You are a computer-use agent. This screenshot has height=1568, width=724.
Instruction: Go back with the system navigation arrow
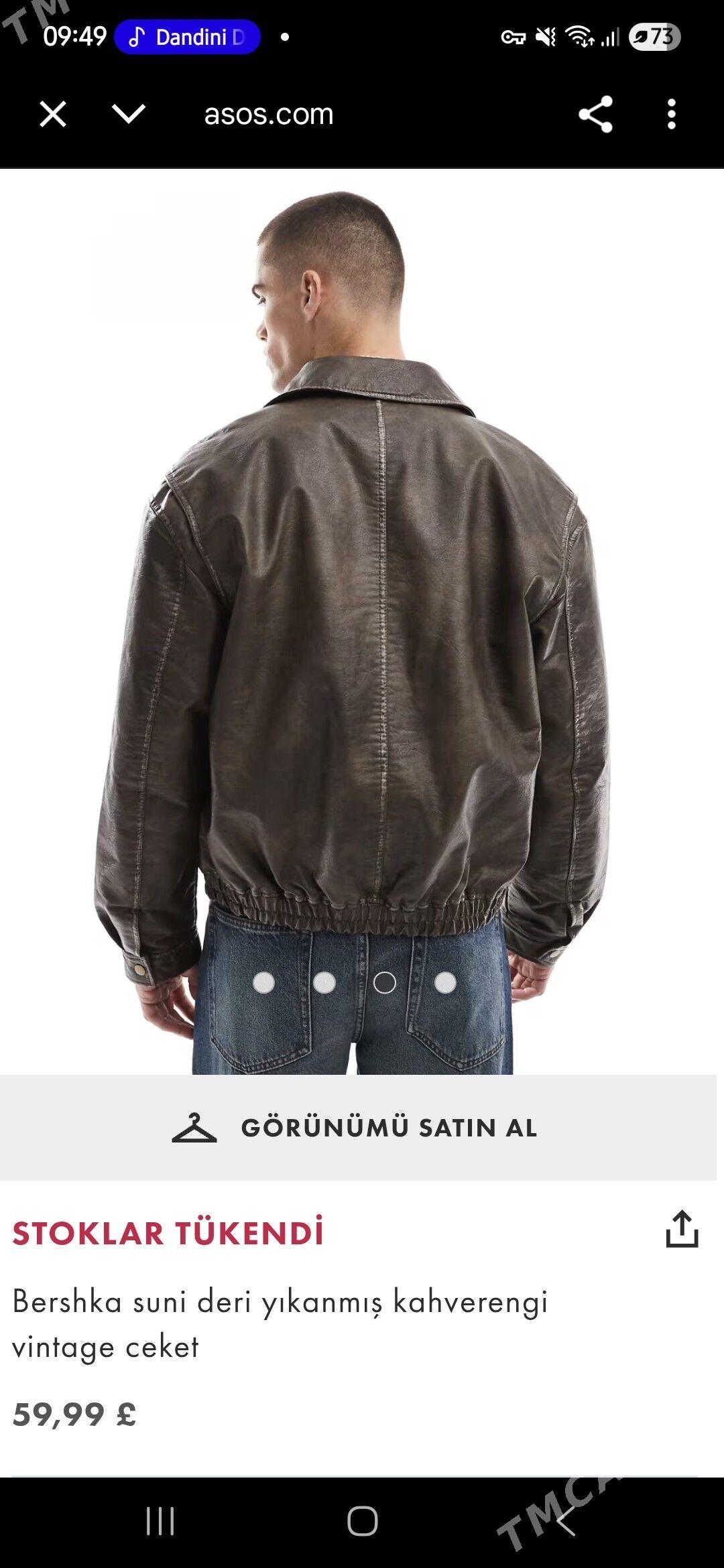click(x=565, y=1521)
